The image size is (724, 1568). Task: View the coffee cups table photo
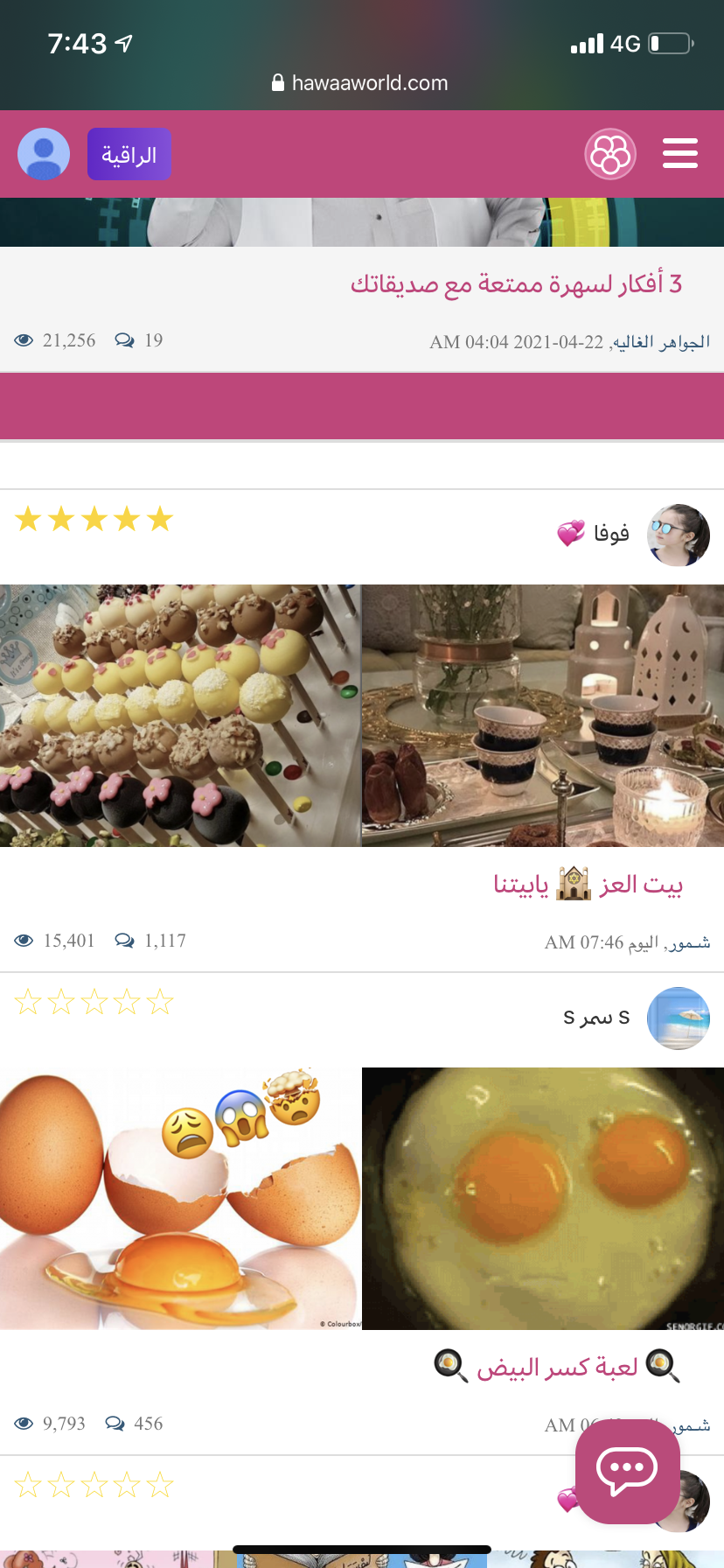coord(543,715)
